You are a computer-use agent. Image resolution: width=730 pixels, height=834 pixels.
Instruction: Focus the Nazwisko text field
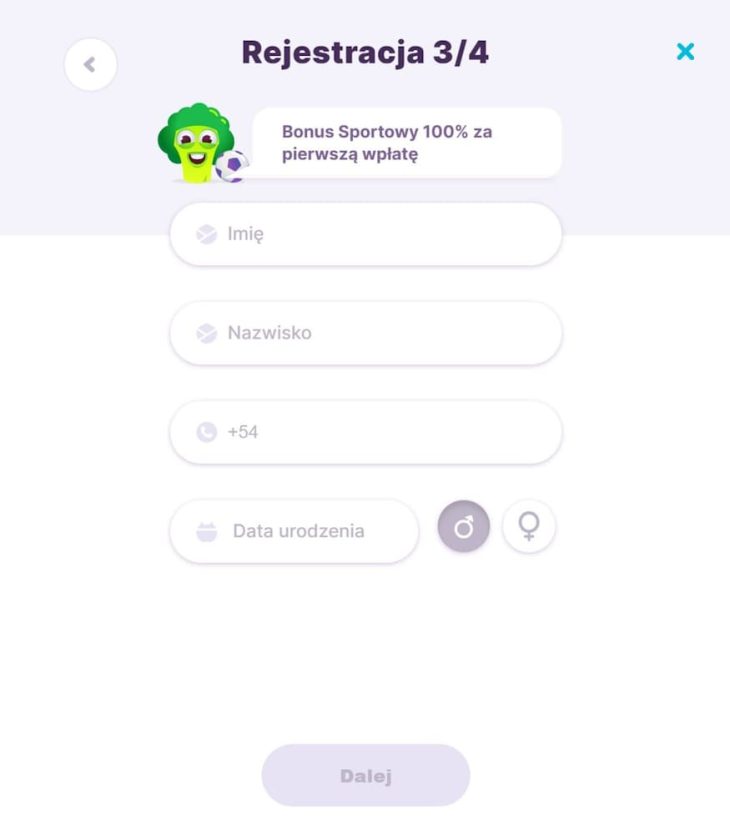tap(365, 333)
